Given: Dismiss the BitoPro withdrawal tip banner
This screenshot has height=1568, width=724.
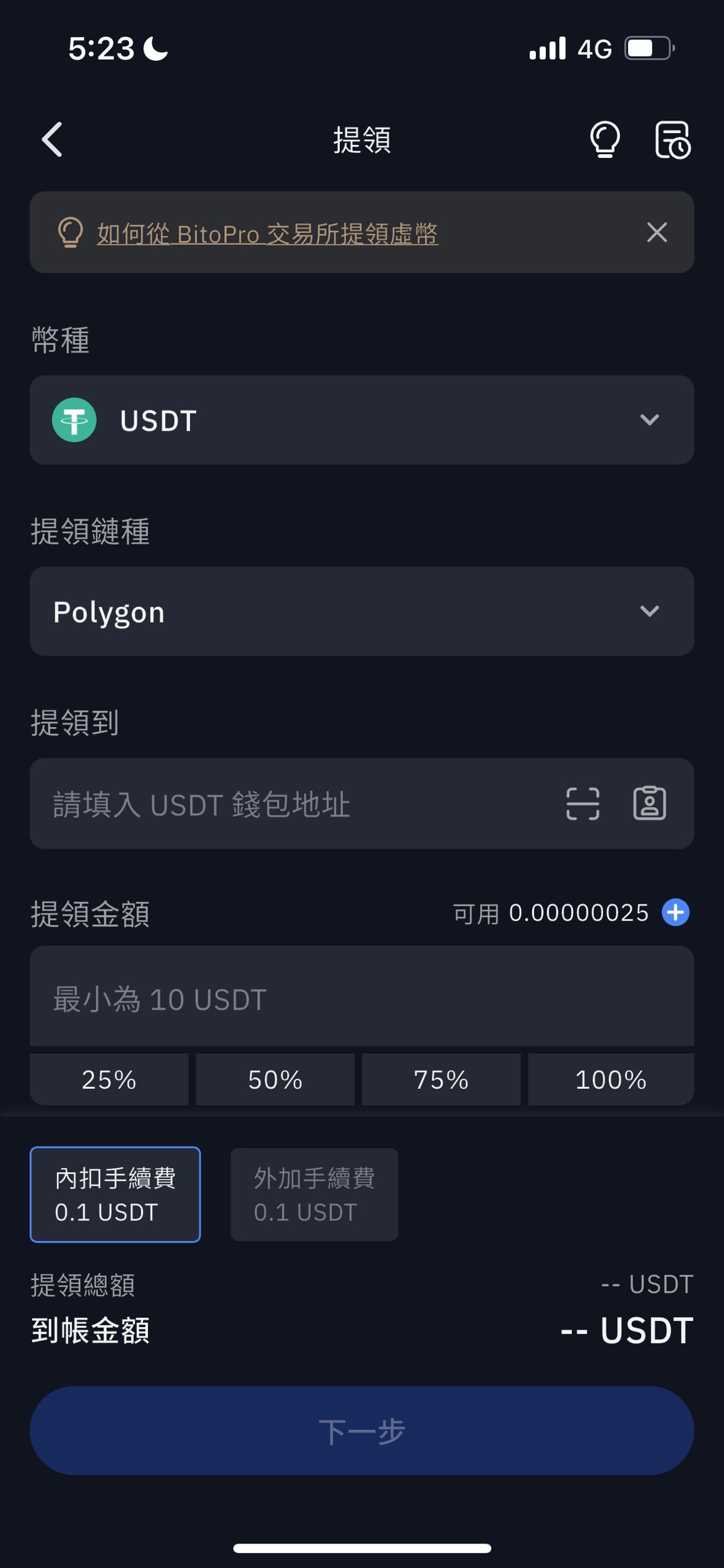Looking at the screenshot, I should click(656, 233).
